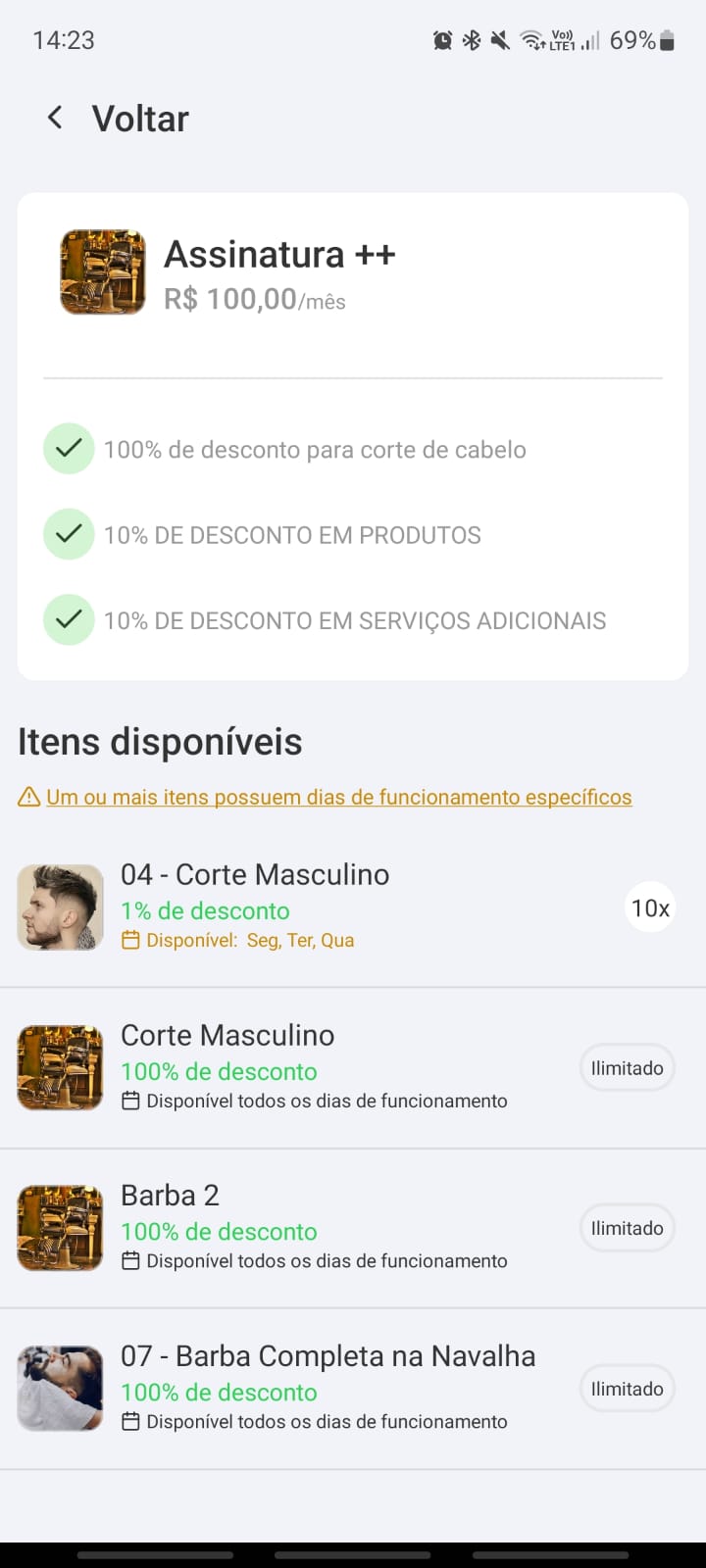Screen dimensions: 706x1568
Task: Open the 04 - Corte Masculino item
Action: [255, 874]
